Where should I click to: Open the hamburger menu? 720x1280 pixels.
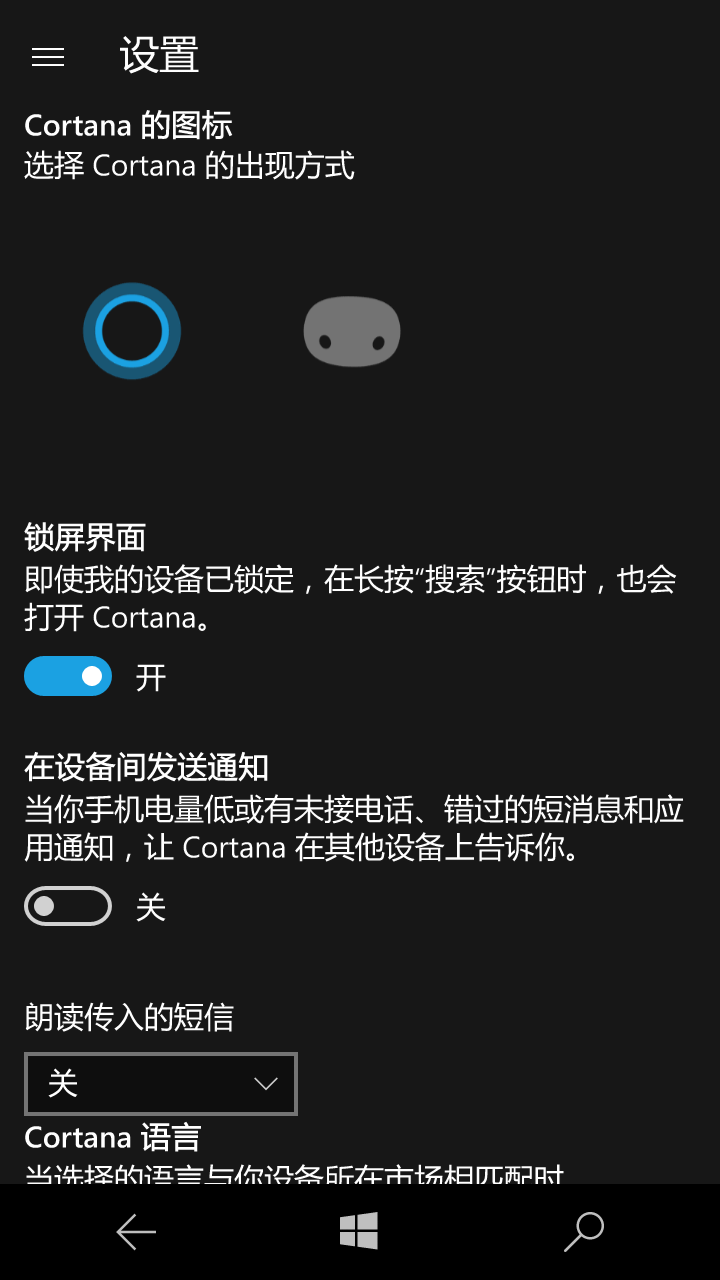48,57
